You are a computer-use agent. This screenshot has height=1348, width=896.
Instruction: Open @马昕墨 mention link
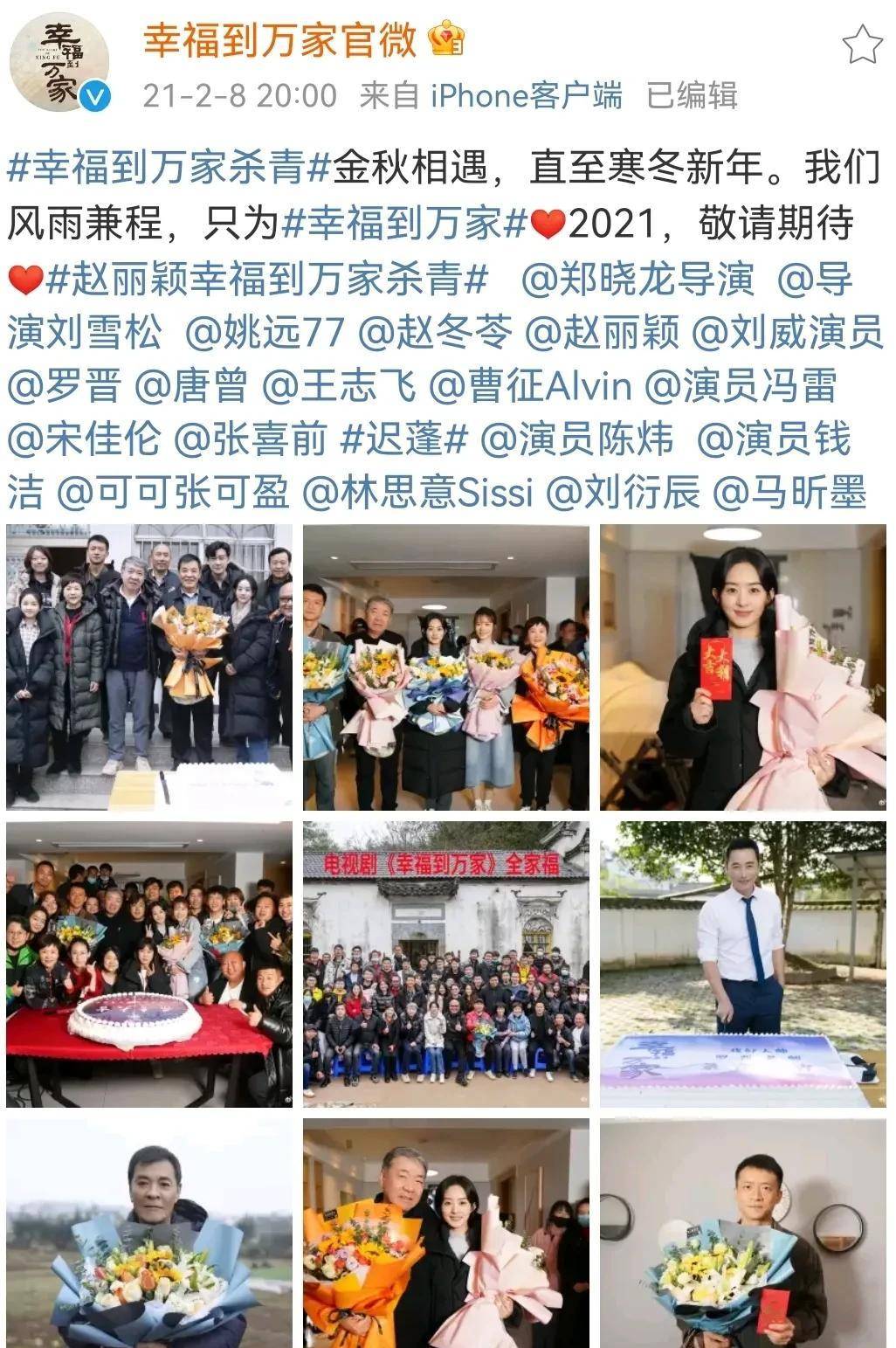click(x=789, y=493)
